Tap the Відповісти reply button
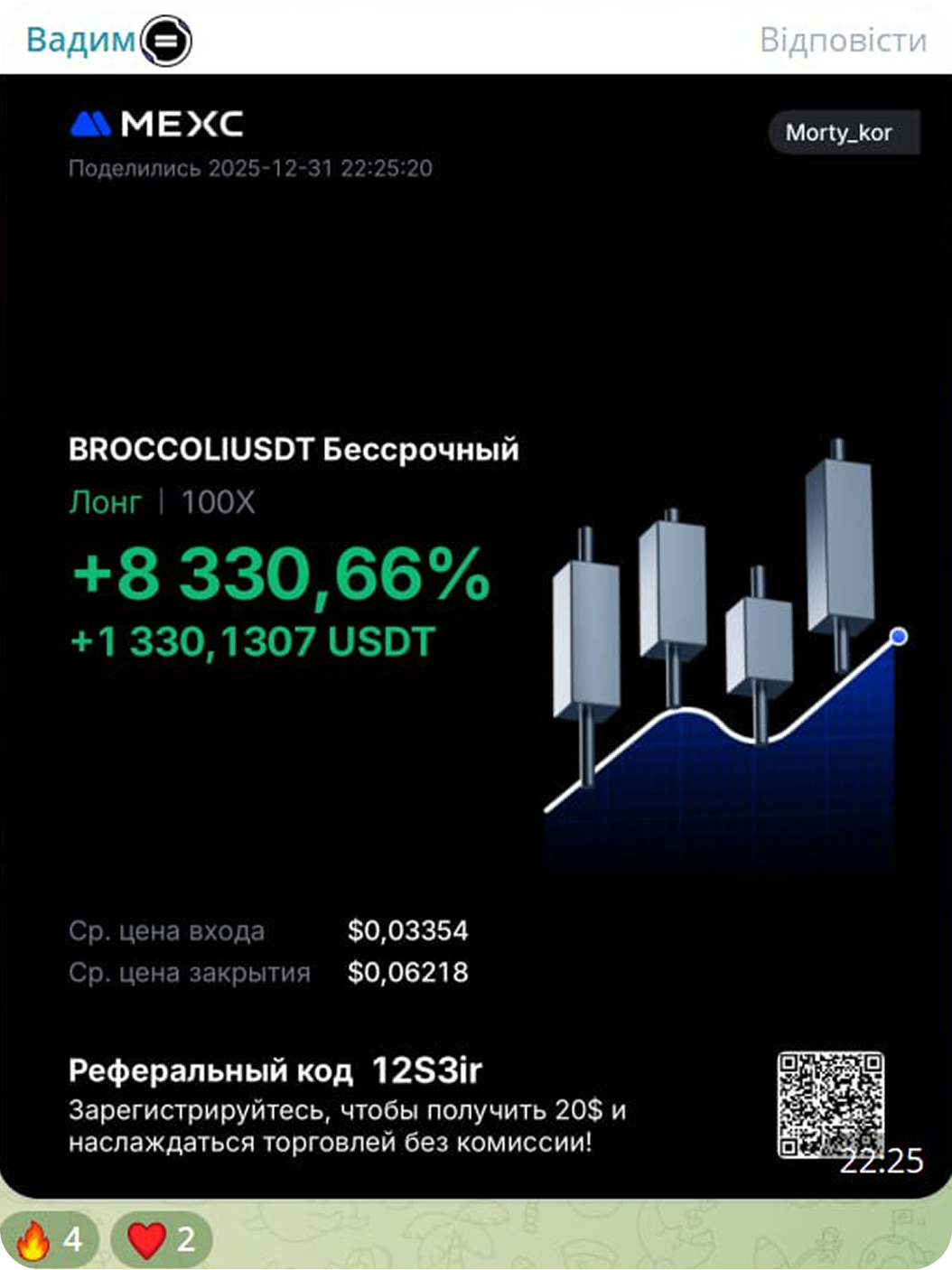Image resolution: width=952 pixels, height=1270 pixels. (843, 41)
